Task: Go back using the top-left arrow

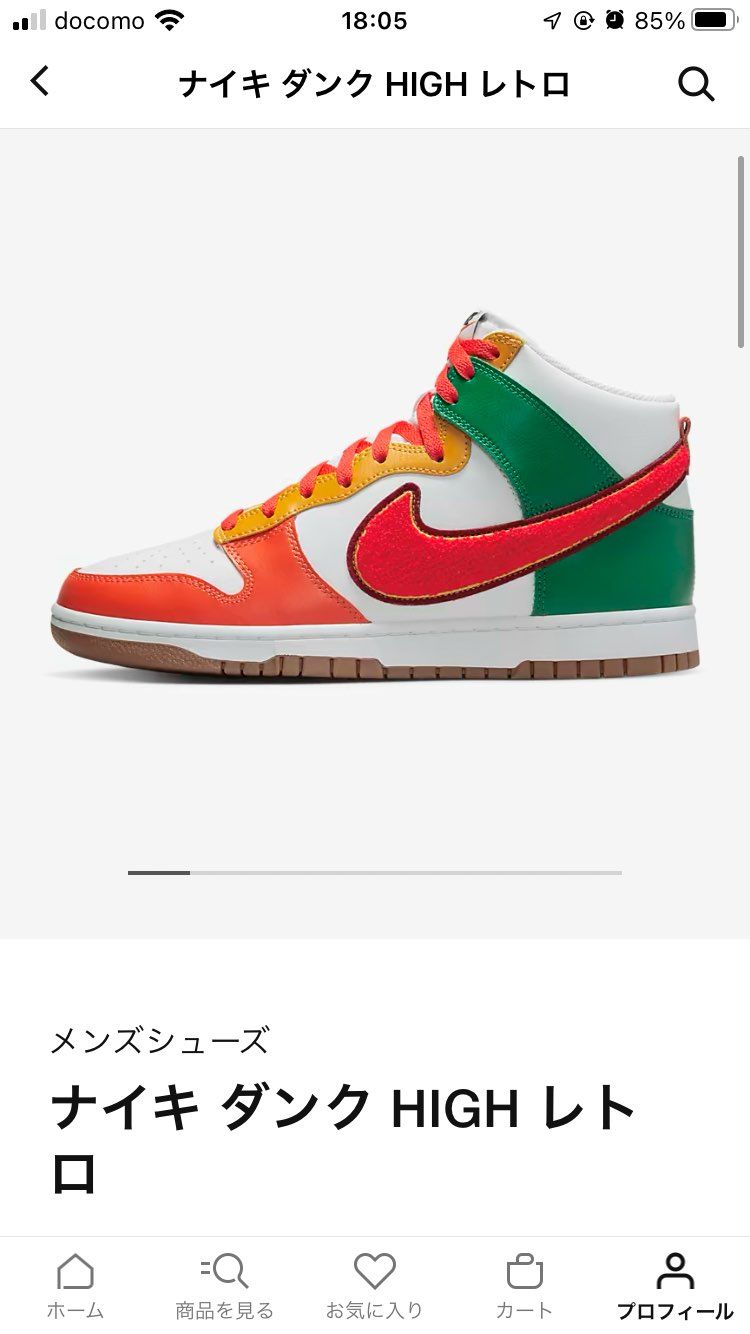Action: point(40,82)
